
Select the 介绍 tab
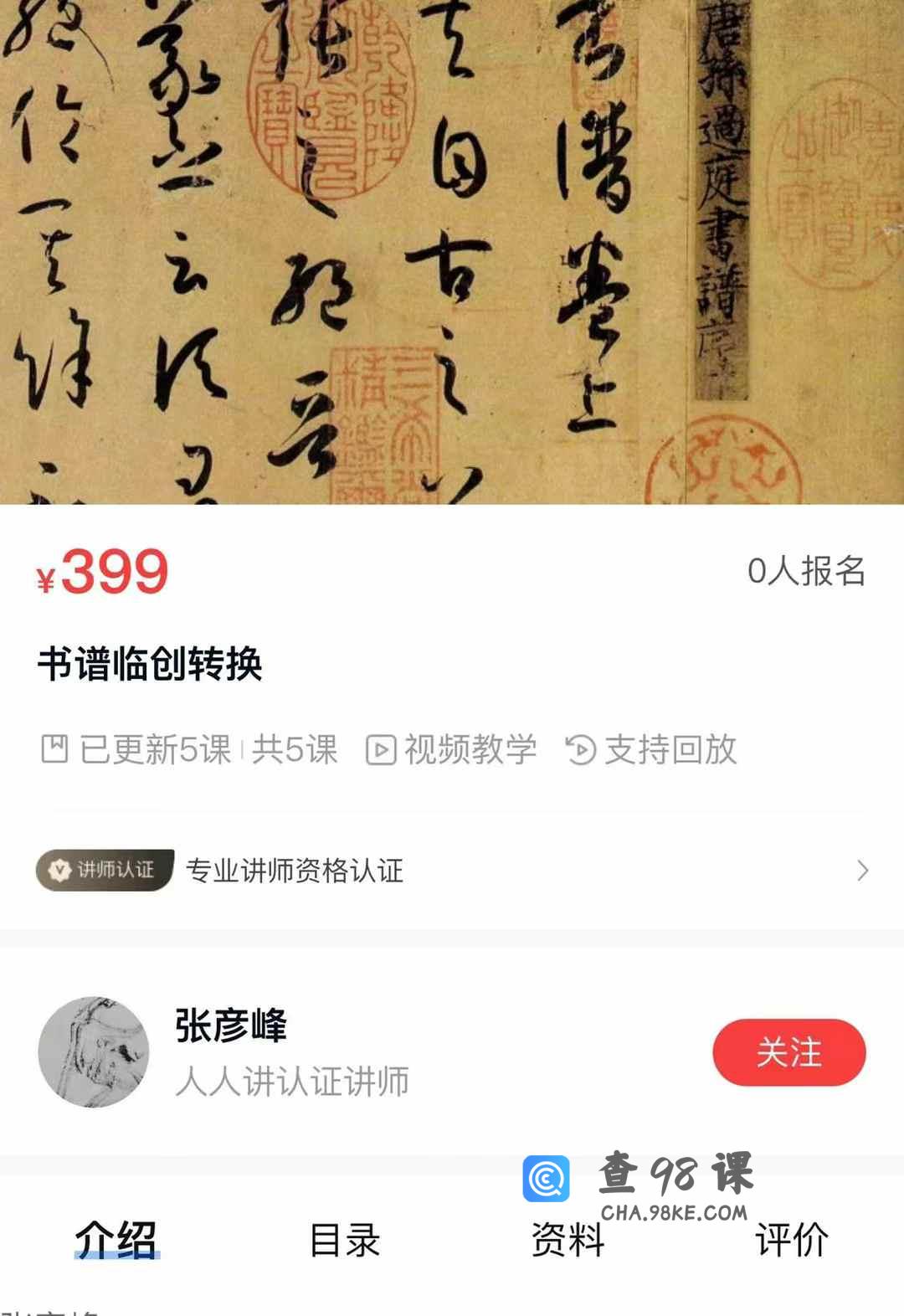(116, 1240)
